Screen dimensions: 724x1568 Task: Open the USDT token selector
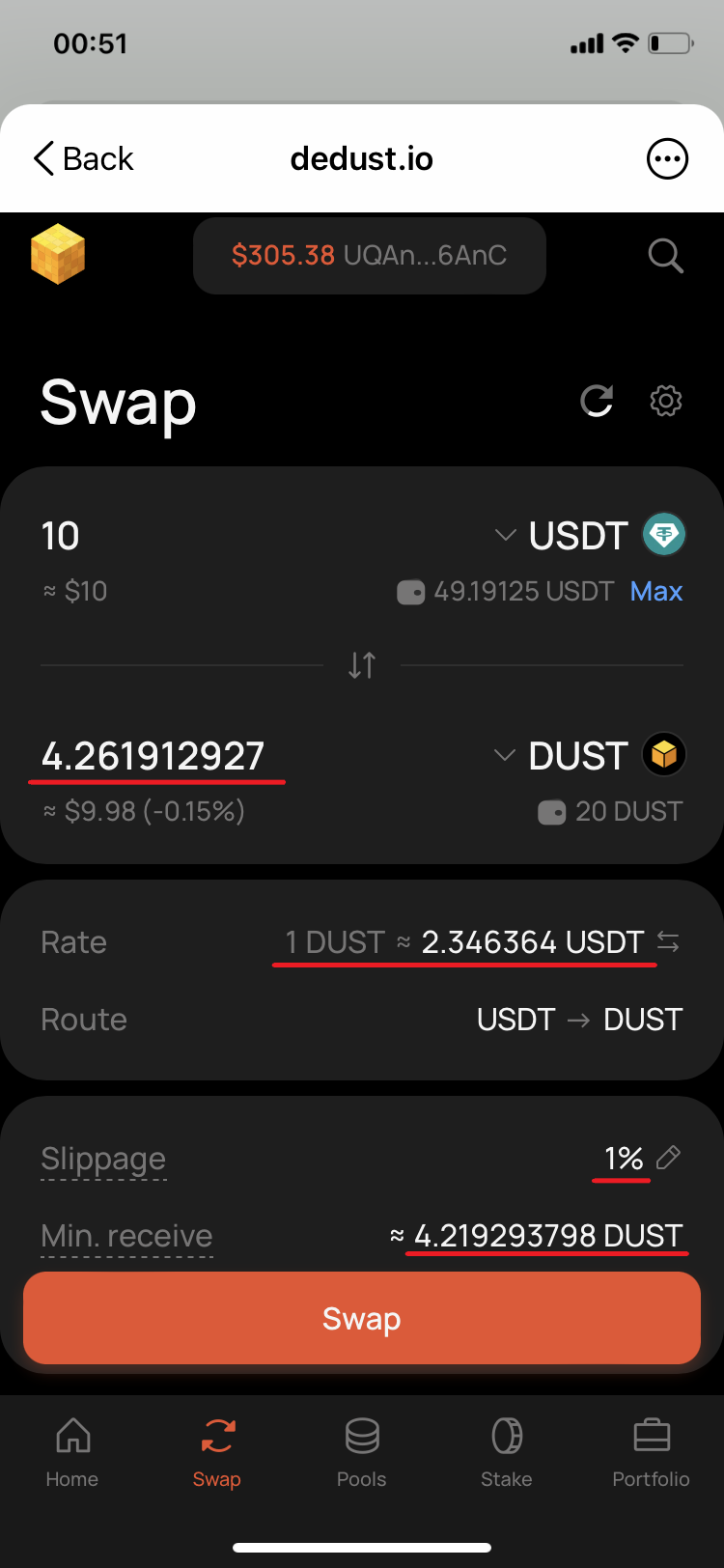click(589, 535)
